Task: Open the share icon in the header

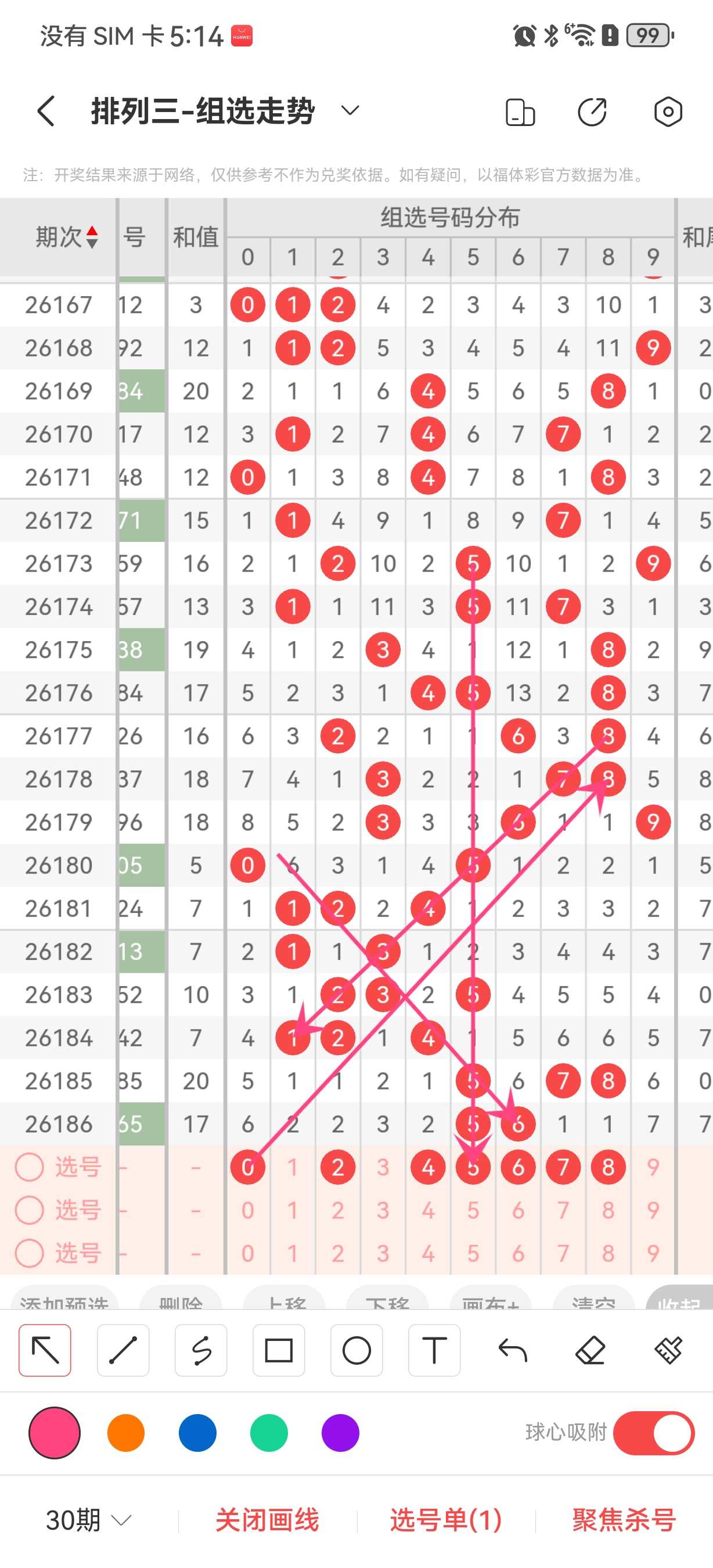Action: click(592, 112)
